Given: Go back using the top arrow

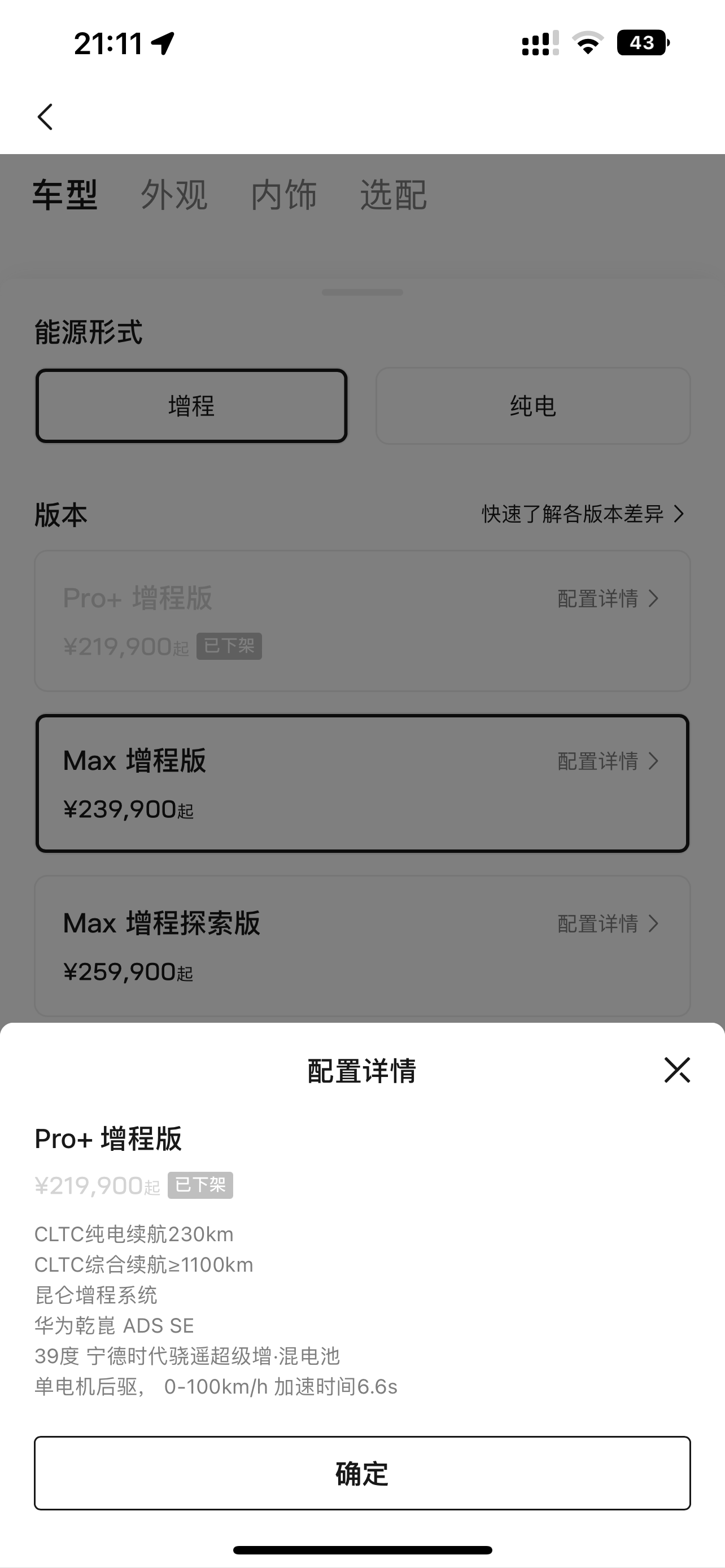Looking at the screenshot, I should 46,117.
